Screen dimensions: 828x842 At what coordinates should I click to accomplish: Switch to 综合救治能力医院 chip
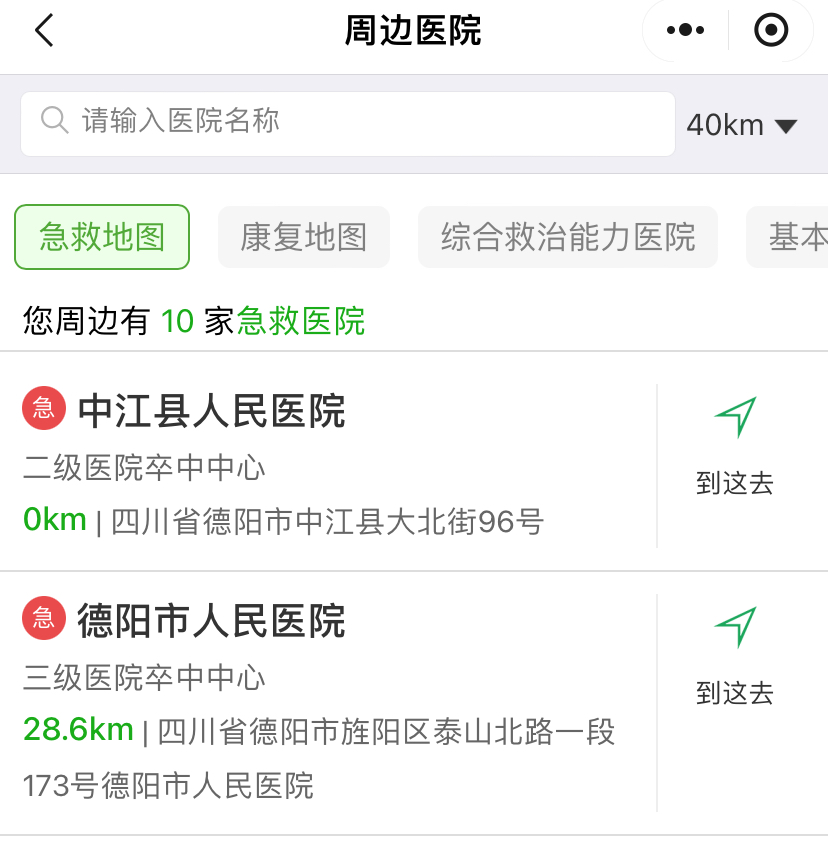(x=568, y=237)
